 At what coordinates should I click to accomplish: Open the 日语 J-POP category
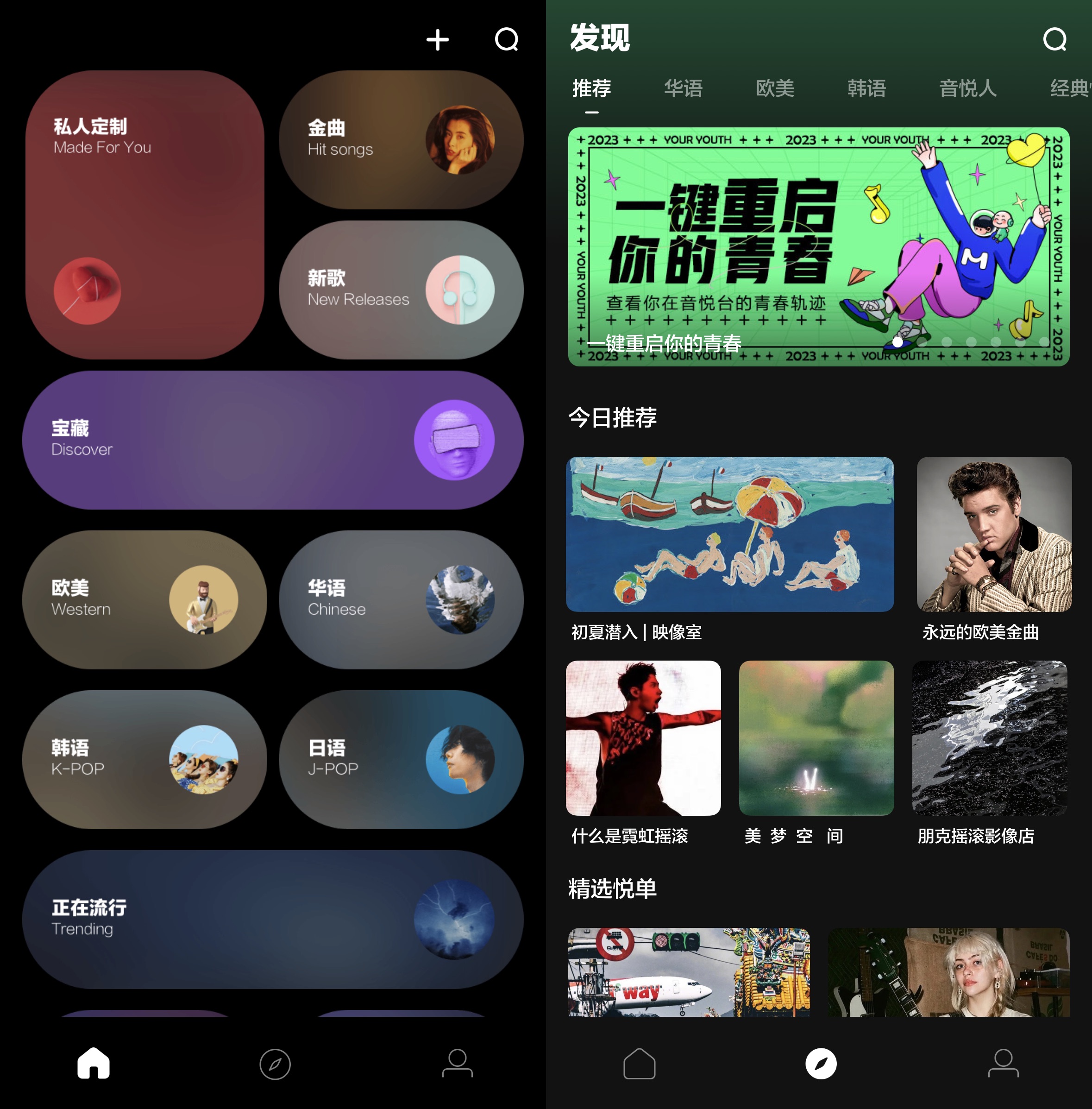click(400, 759)
